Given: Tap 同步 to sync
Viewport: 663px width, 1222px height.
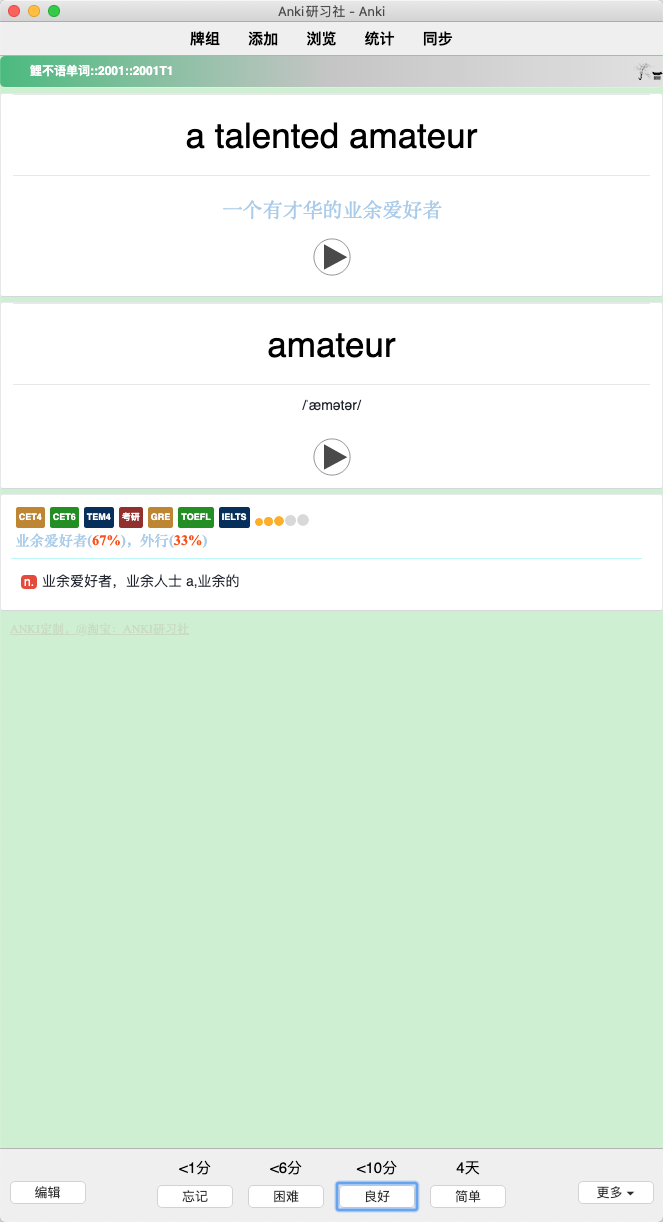Looking at the screenshot, I should click(437, 39).
